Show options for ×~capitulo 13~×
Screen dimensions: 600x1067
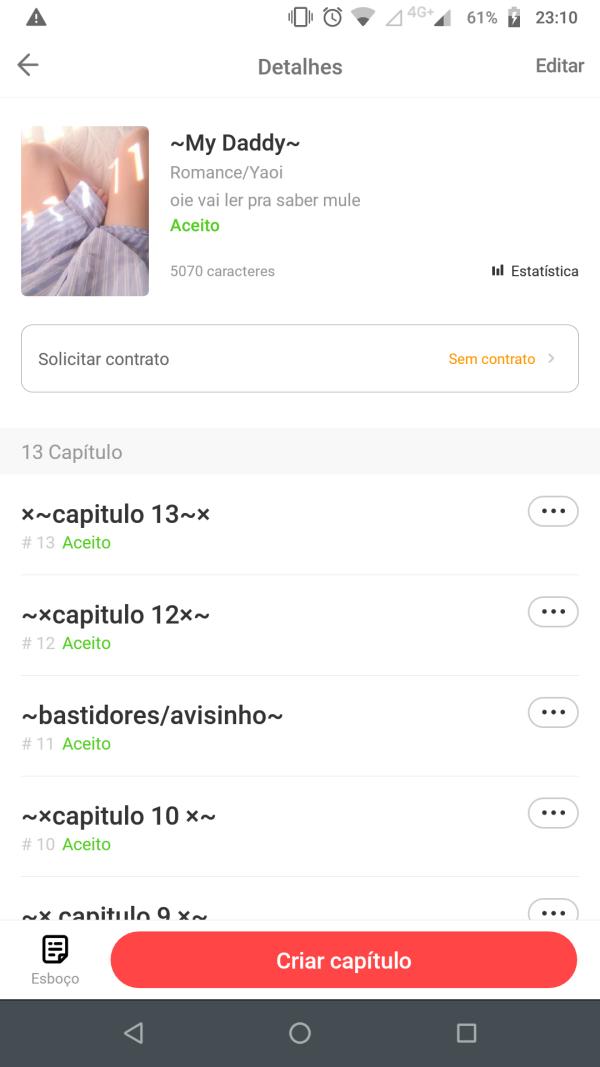(x=552, y=511)
